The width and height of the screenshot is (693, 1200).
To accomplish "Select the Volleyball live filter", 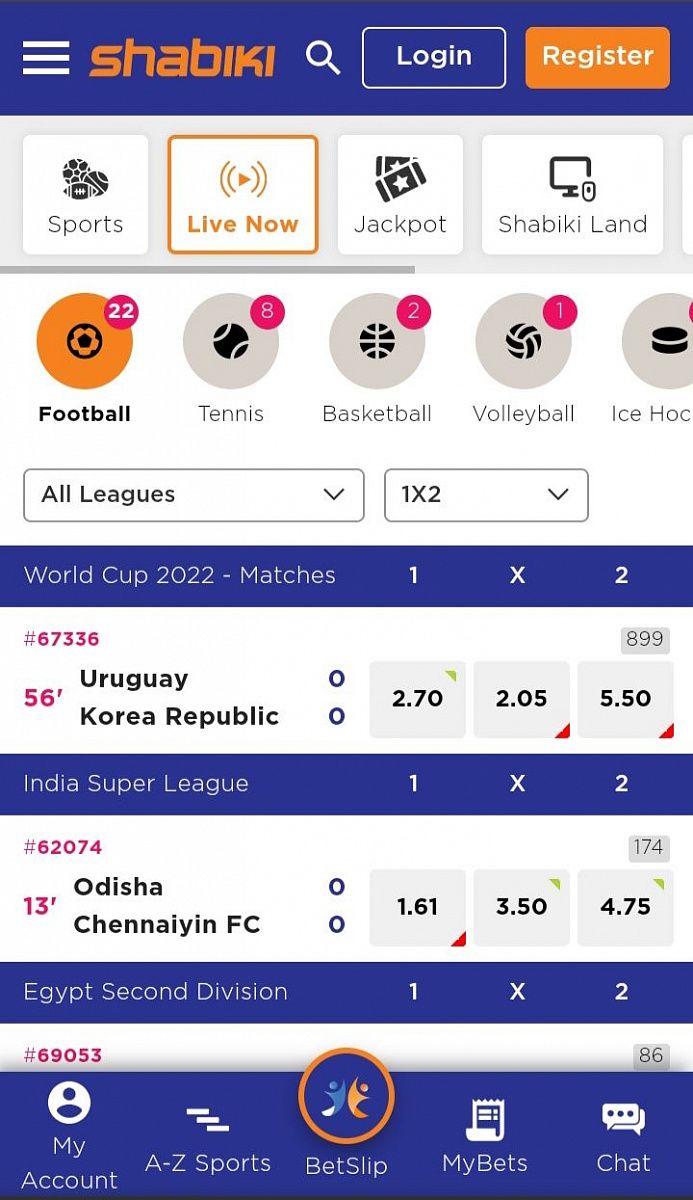I will click(x=523, y=342).
